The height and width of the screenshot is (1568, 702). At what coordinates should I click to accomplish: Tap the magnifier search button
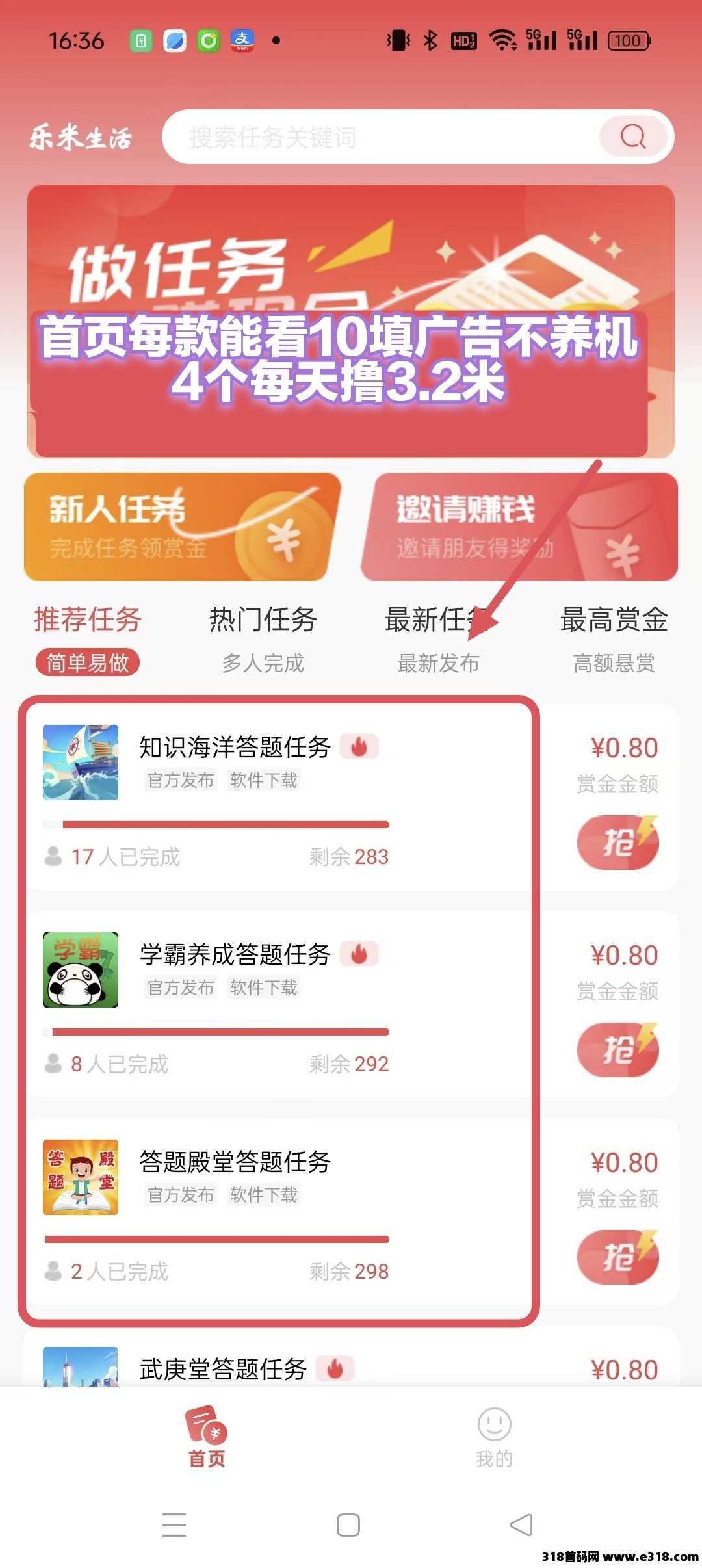633,137
